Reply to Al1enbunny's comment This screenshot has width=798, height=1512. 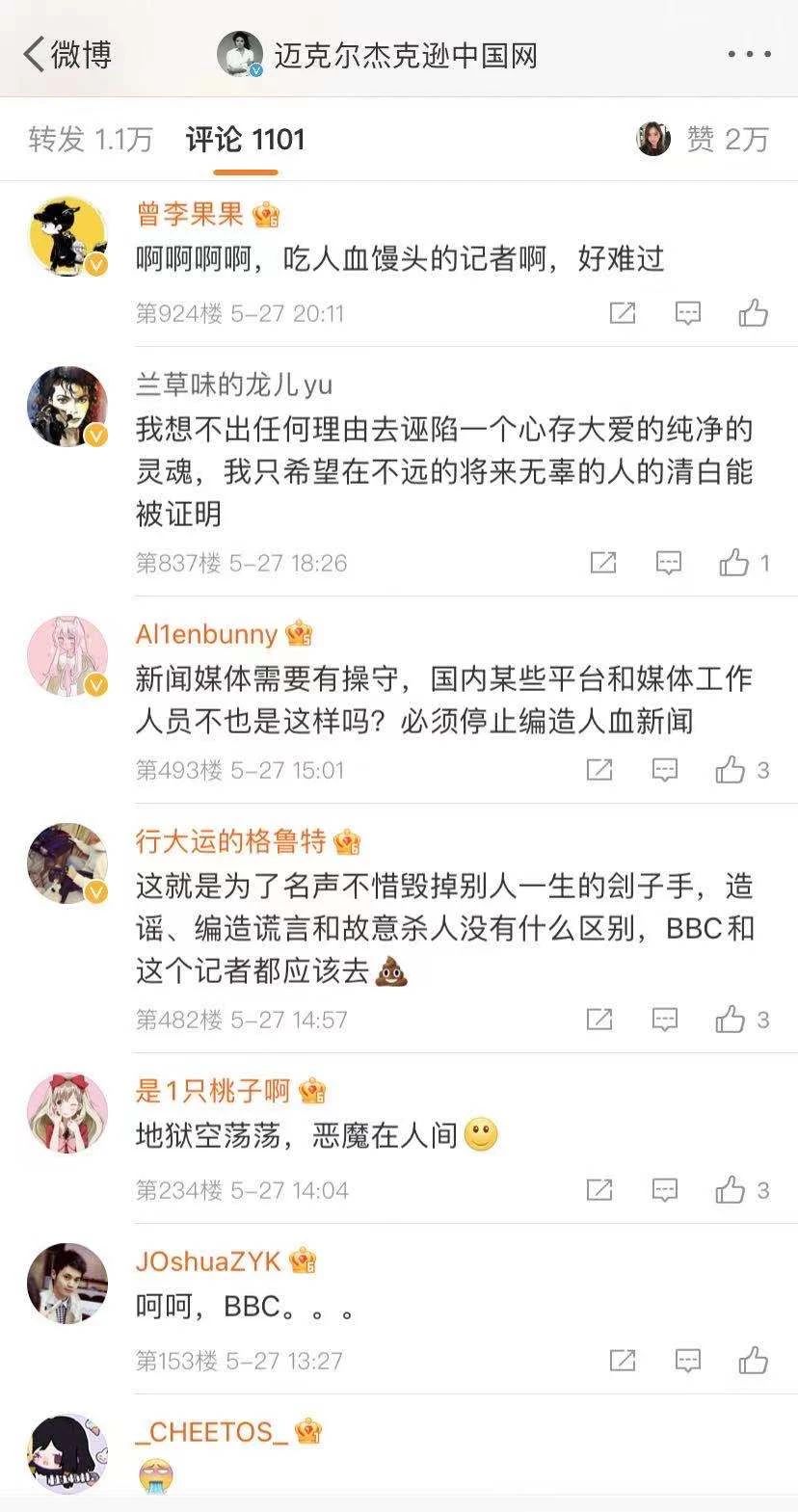tap(665, 770)
